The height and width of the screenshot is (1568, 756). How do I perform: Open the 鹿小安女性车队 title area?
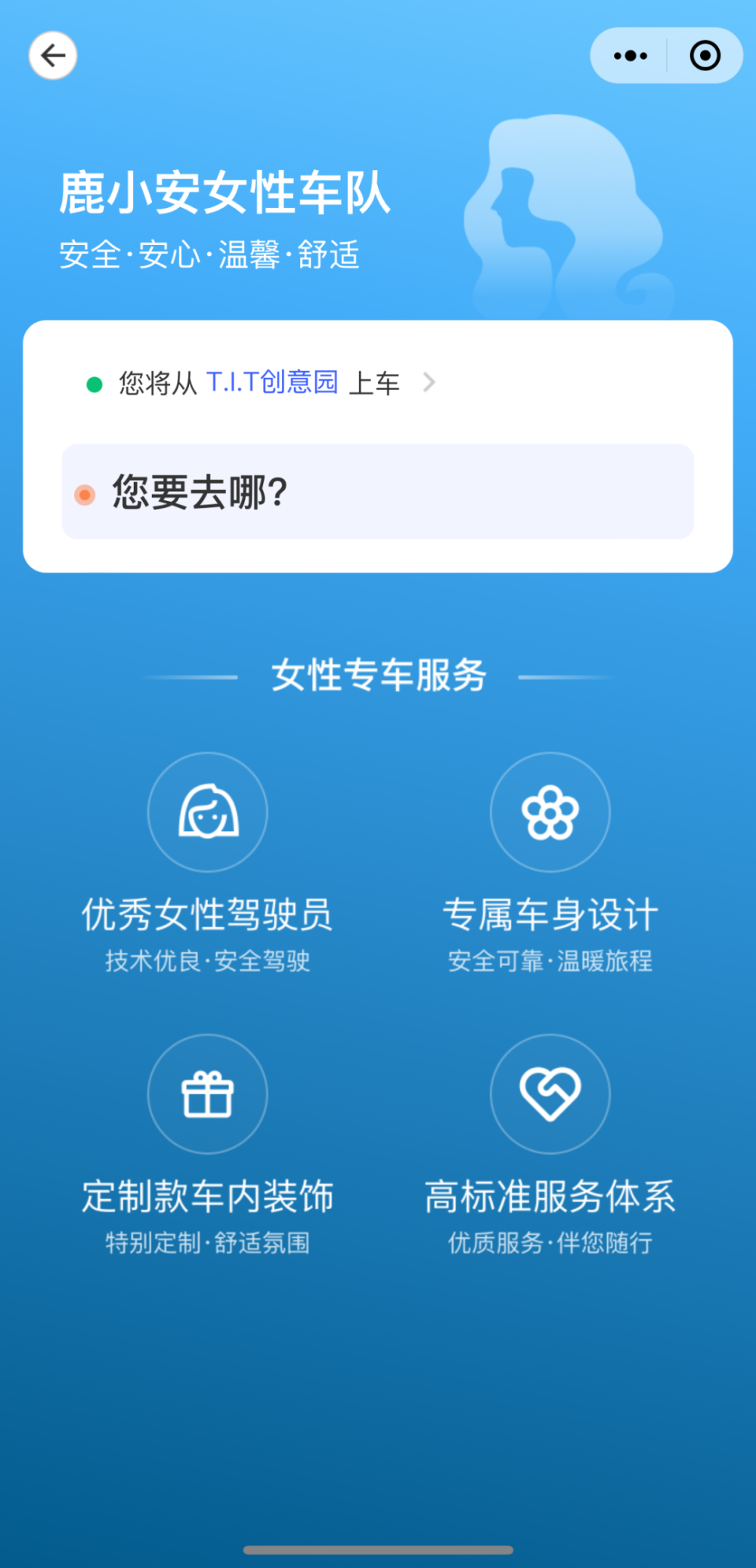click(224, 193)
